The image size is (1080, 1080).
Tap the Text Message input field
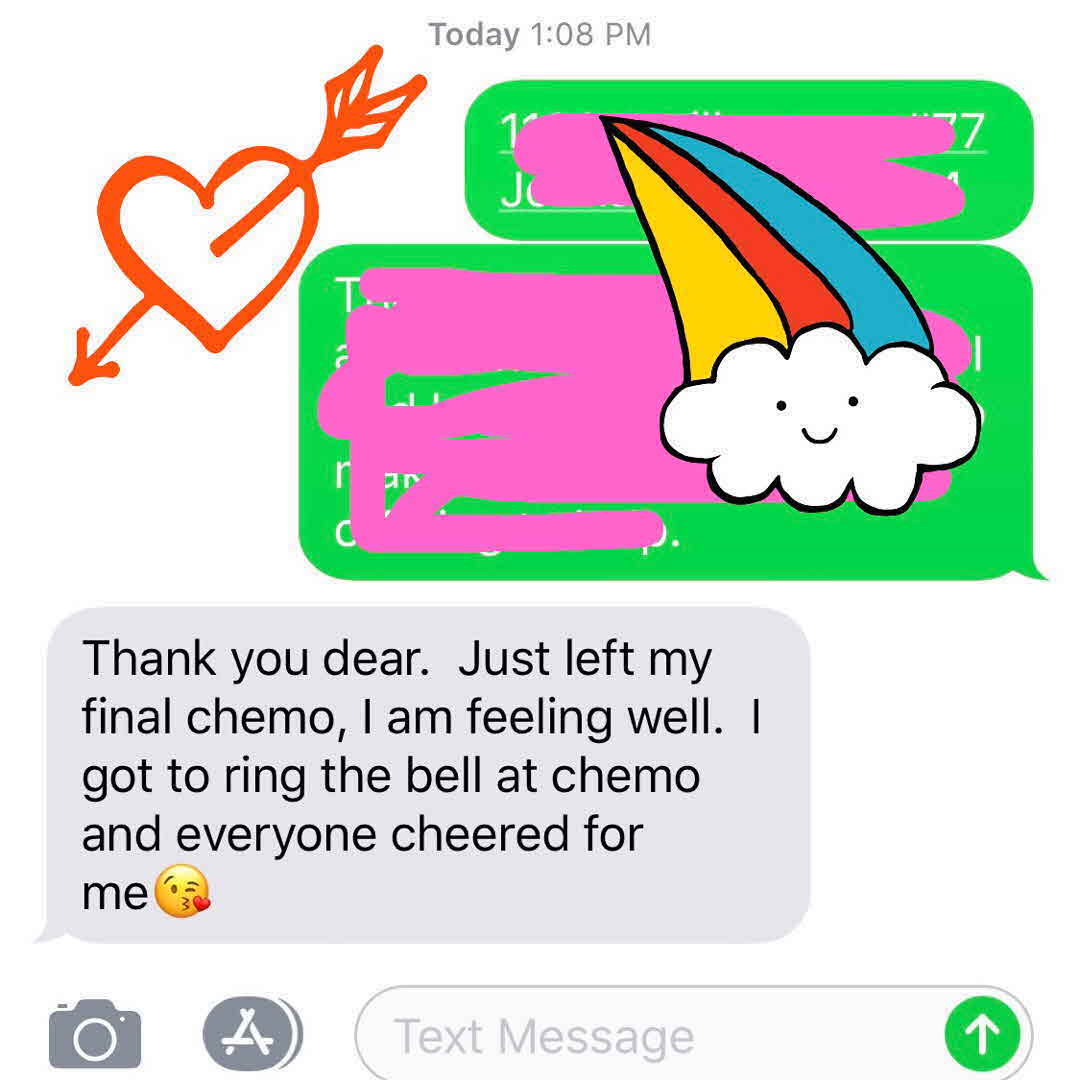point(640,1036)
